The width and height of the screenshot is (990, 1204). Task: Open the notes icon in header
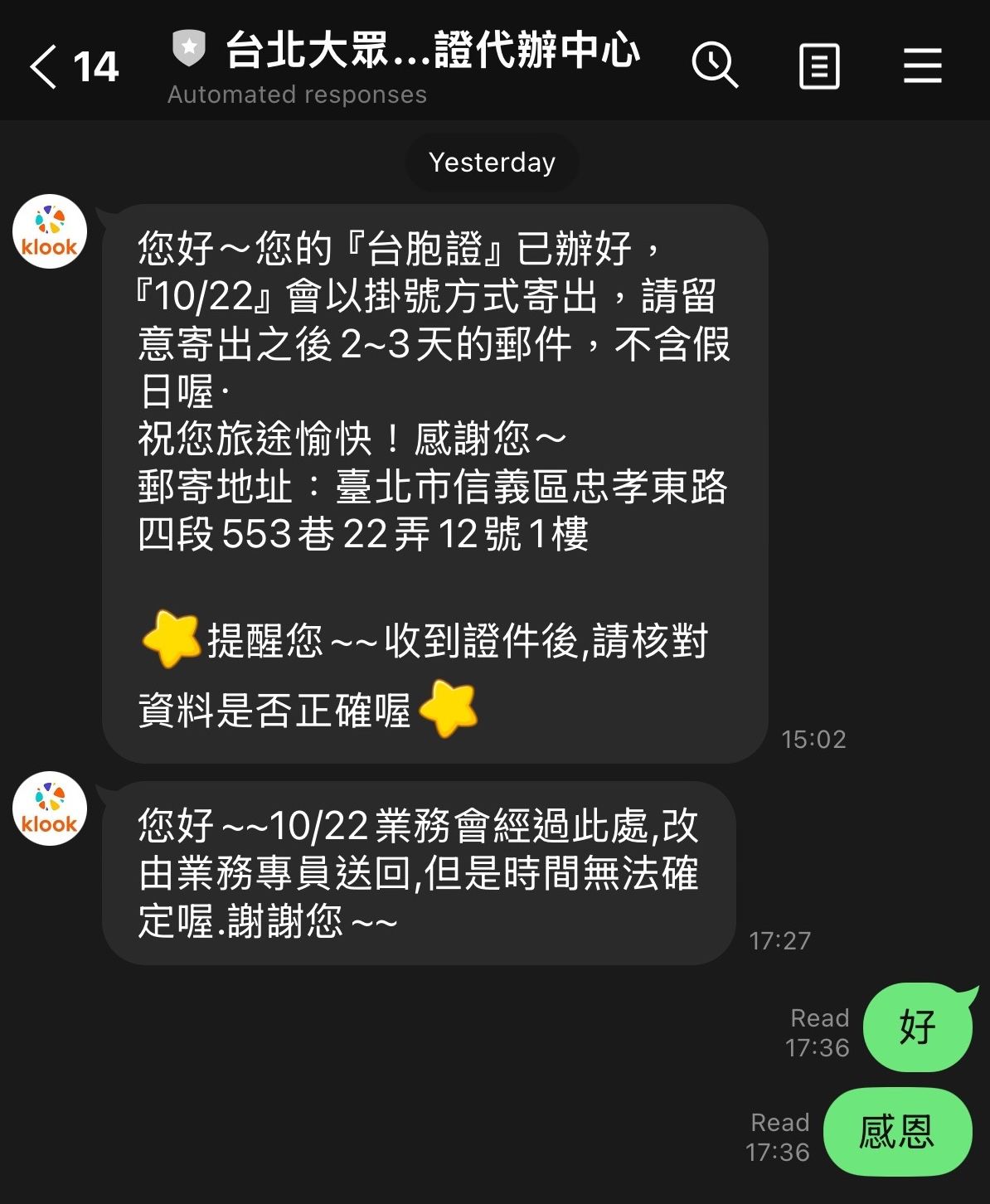(x=819, y=66)
